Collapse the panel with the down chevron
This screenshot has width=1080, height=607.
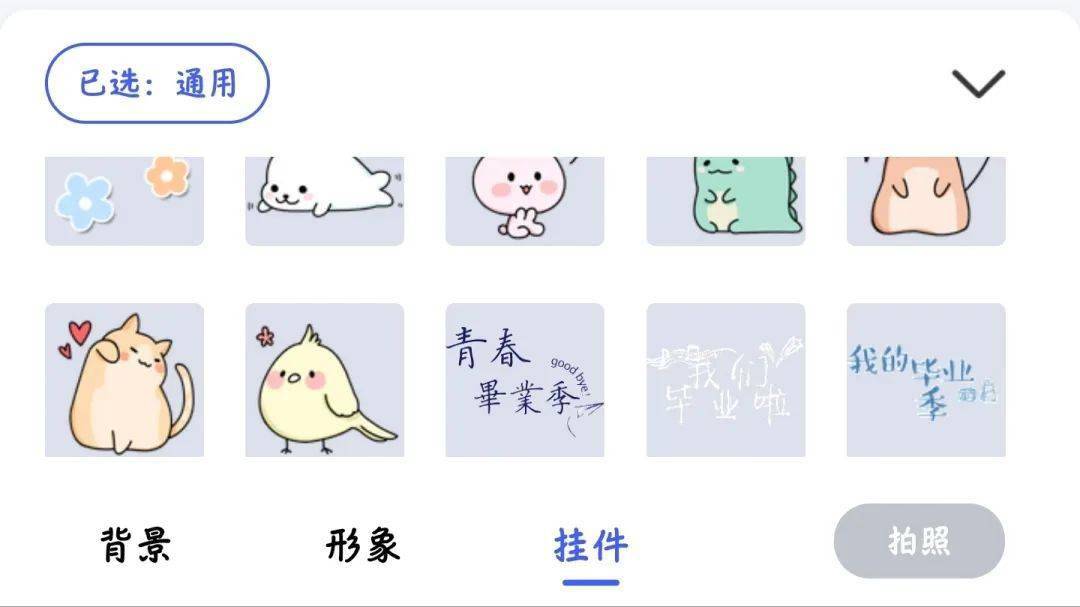click(x=977, y=84)
